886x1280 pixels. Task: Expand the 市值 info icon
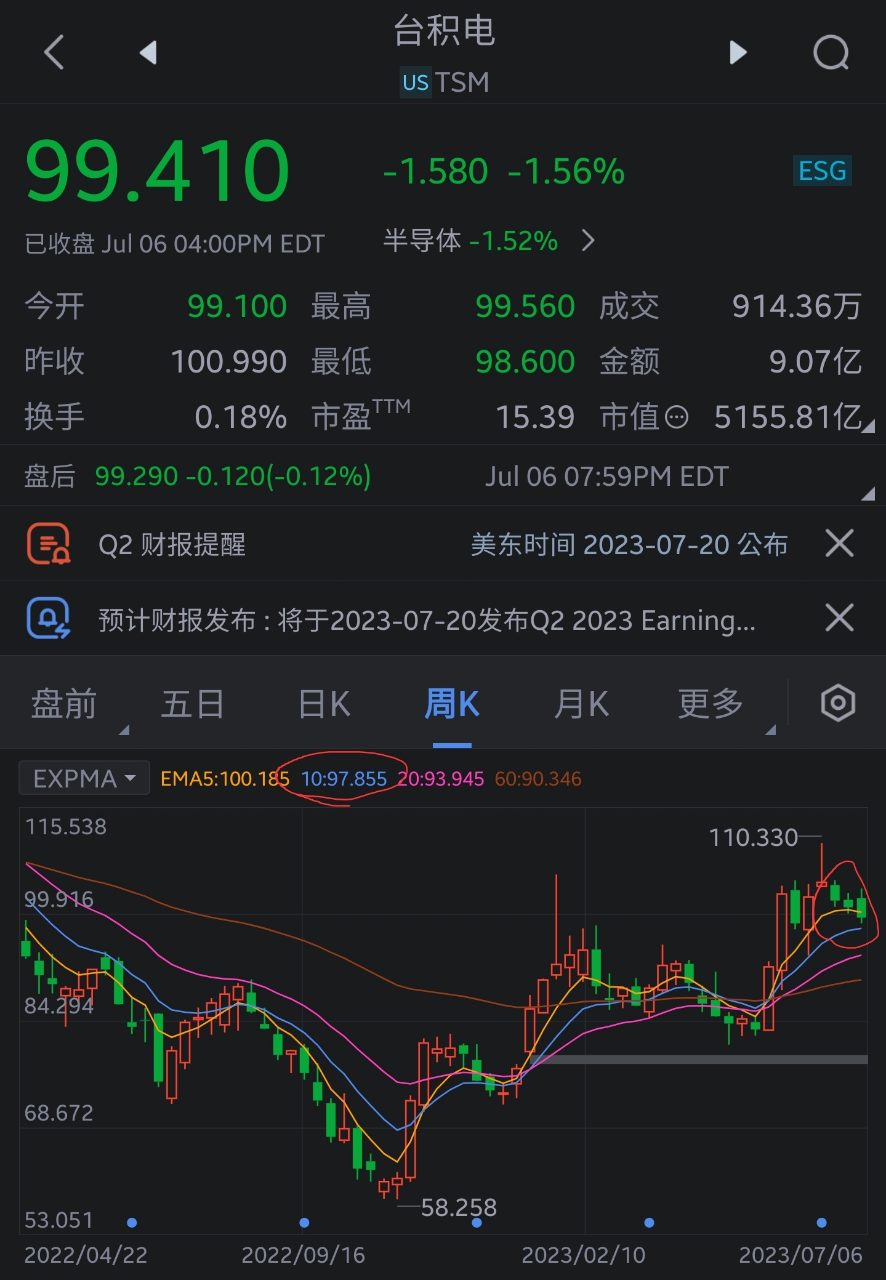677,417
